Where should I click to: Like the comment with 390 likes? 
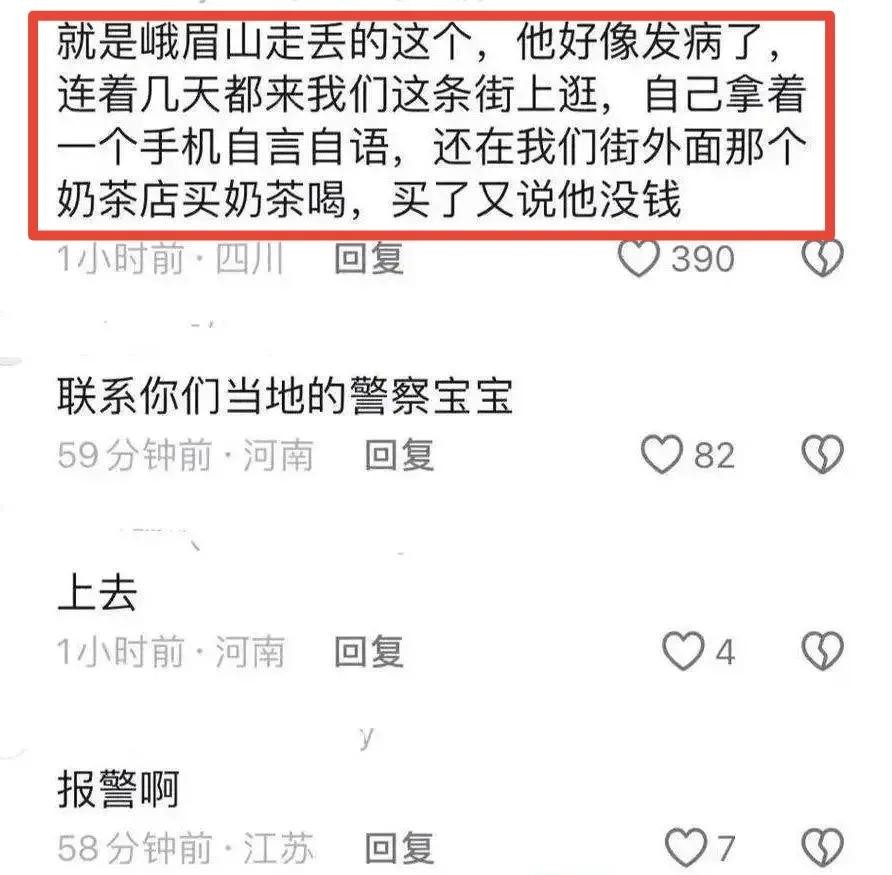coord(640,259)
